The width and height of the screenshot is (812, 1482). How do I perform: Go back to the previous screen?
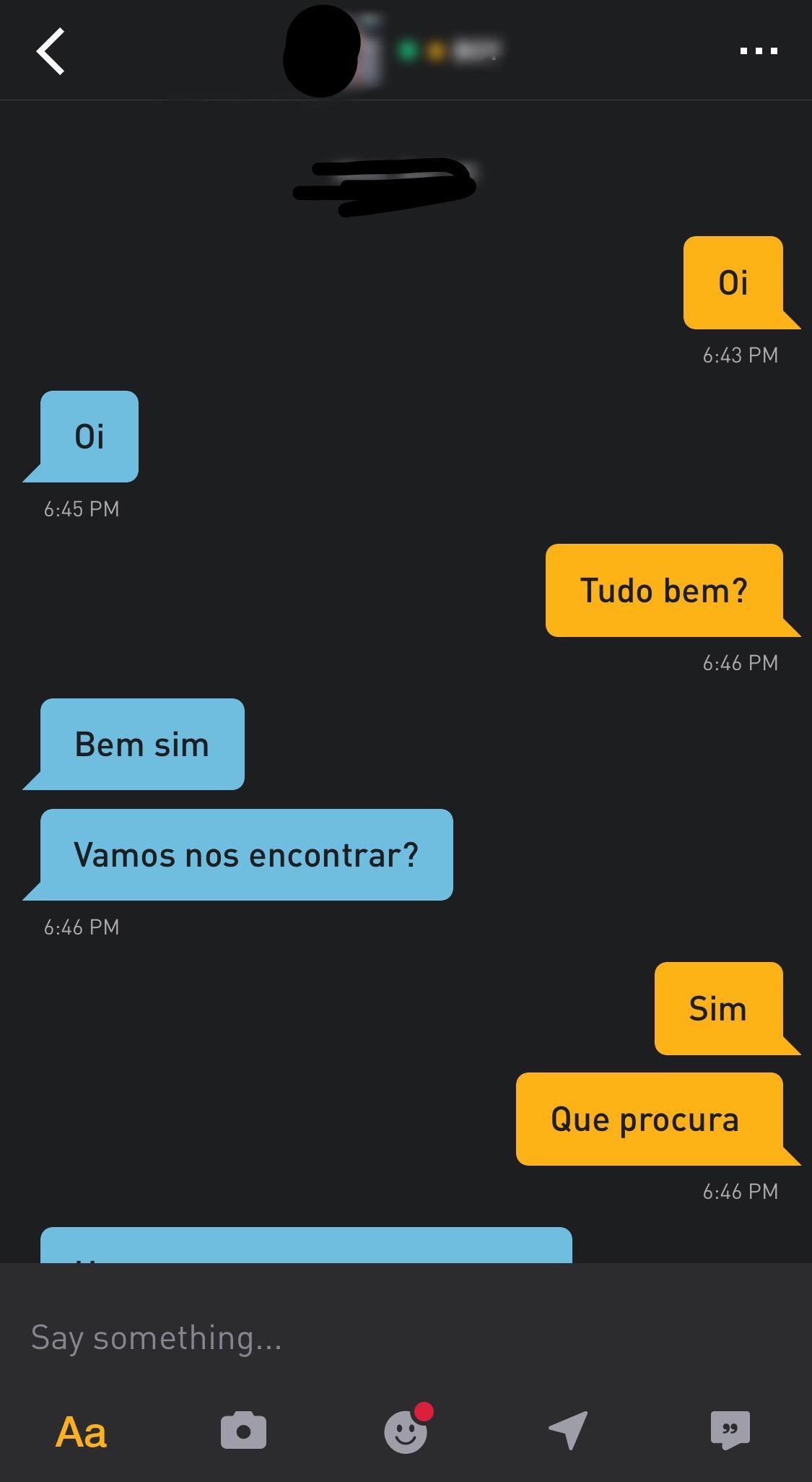coord(51,51)
